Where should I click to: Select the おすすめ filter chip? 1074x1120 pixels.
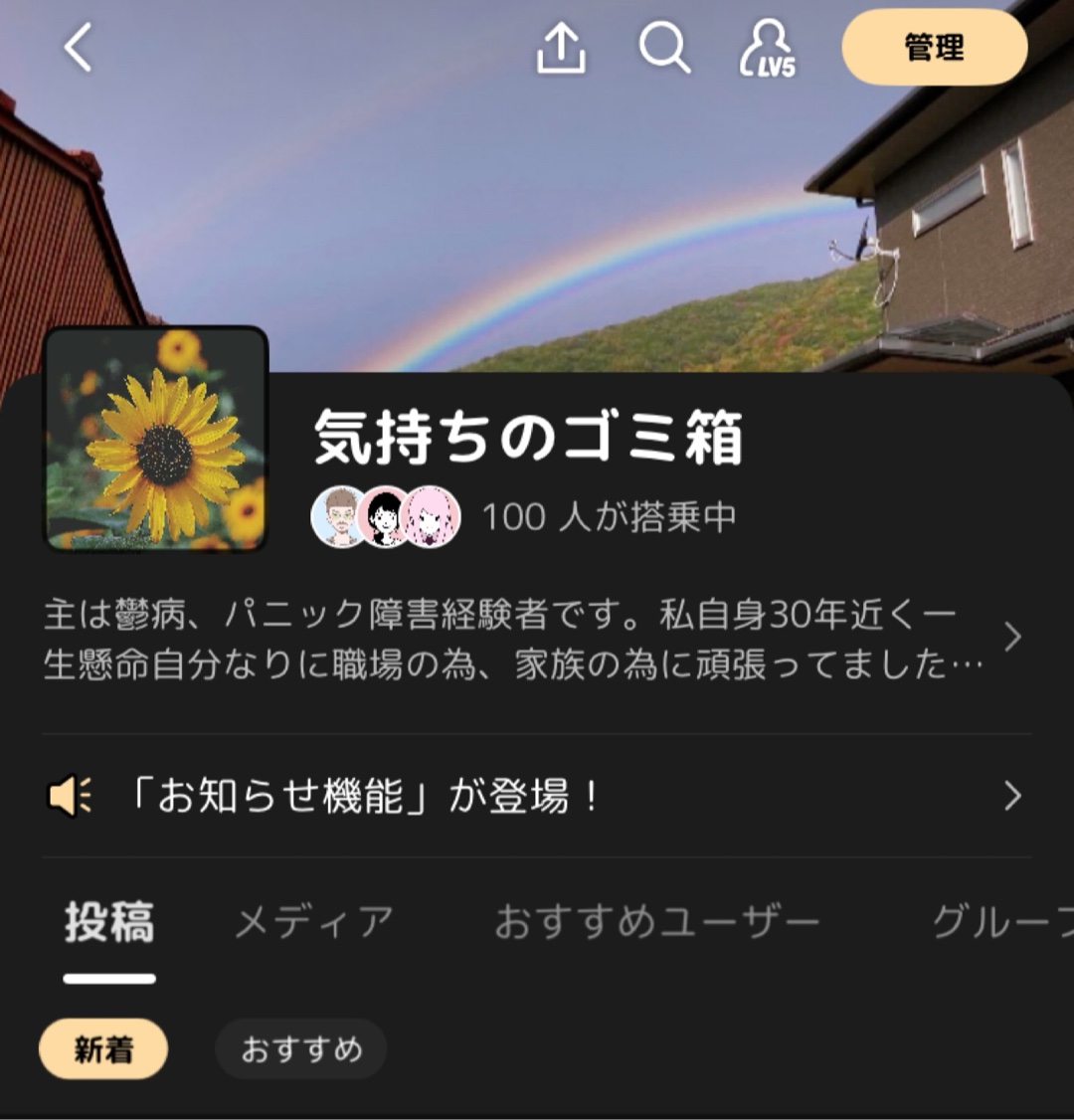point(301,1048)
